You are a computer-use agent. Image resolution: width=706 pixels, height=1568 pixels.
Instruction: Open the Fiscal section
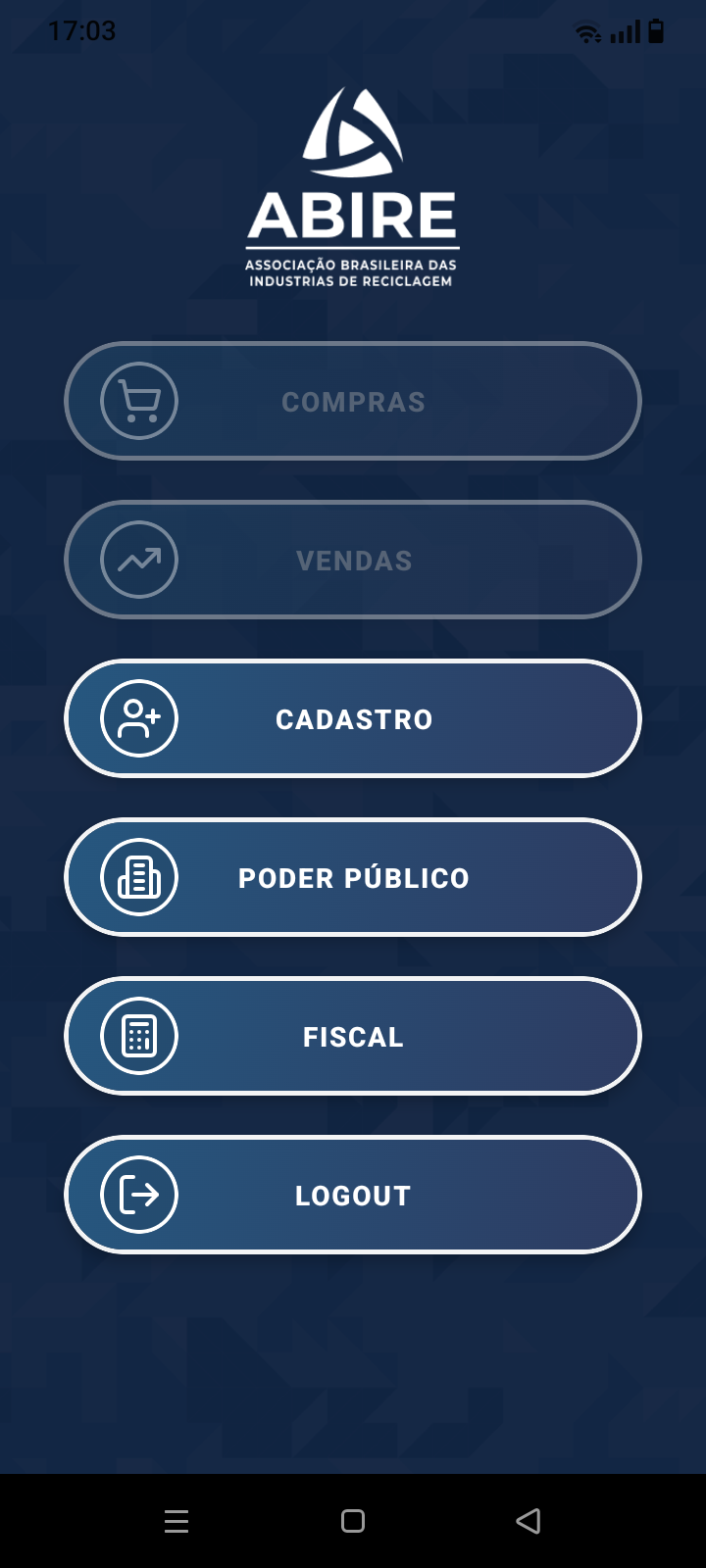353,1037
